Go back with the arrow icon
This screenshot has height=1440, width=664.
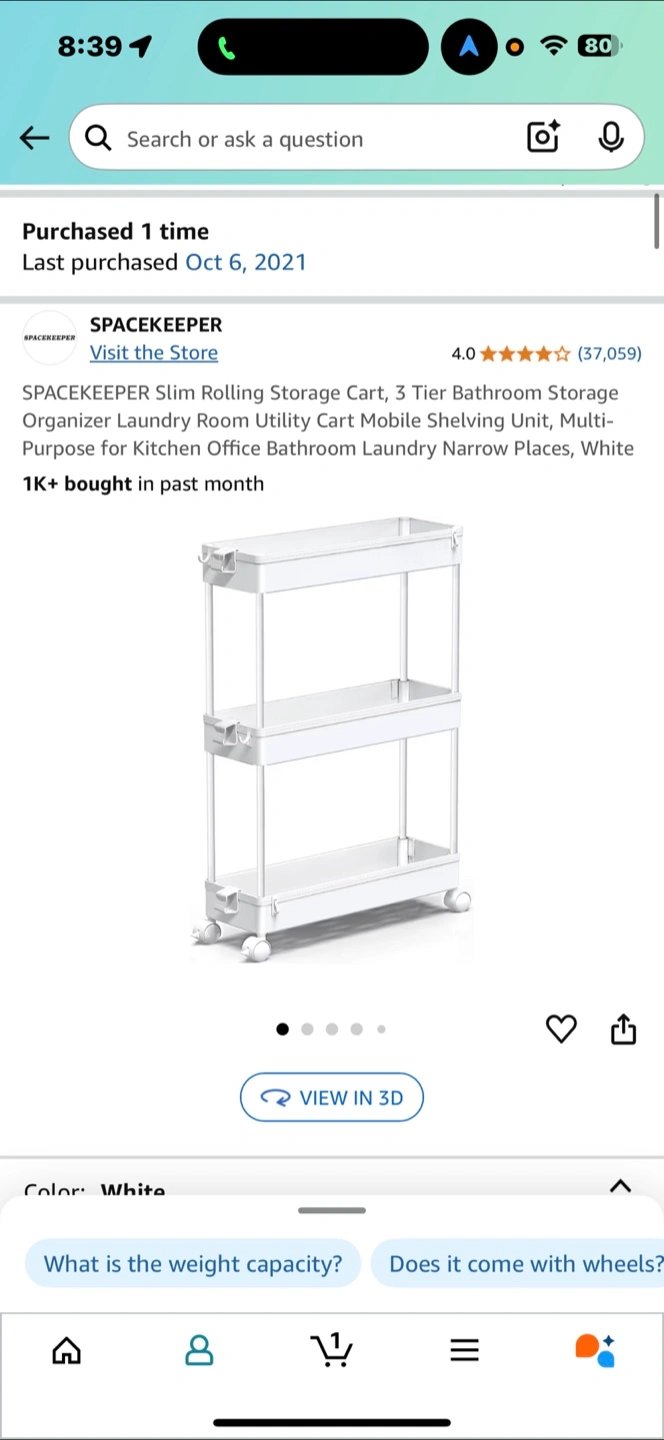click(34, 138)
